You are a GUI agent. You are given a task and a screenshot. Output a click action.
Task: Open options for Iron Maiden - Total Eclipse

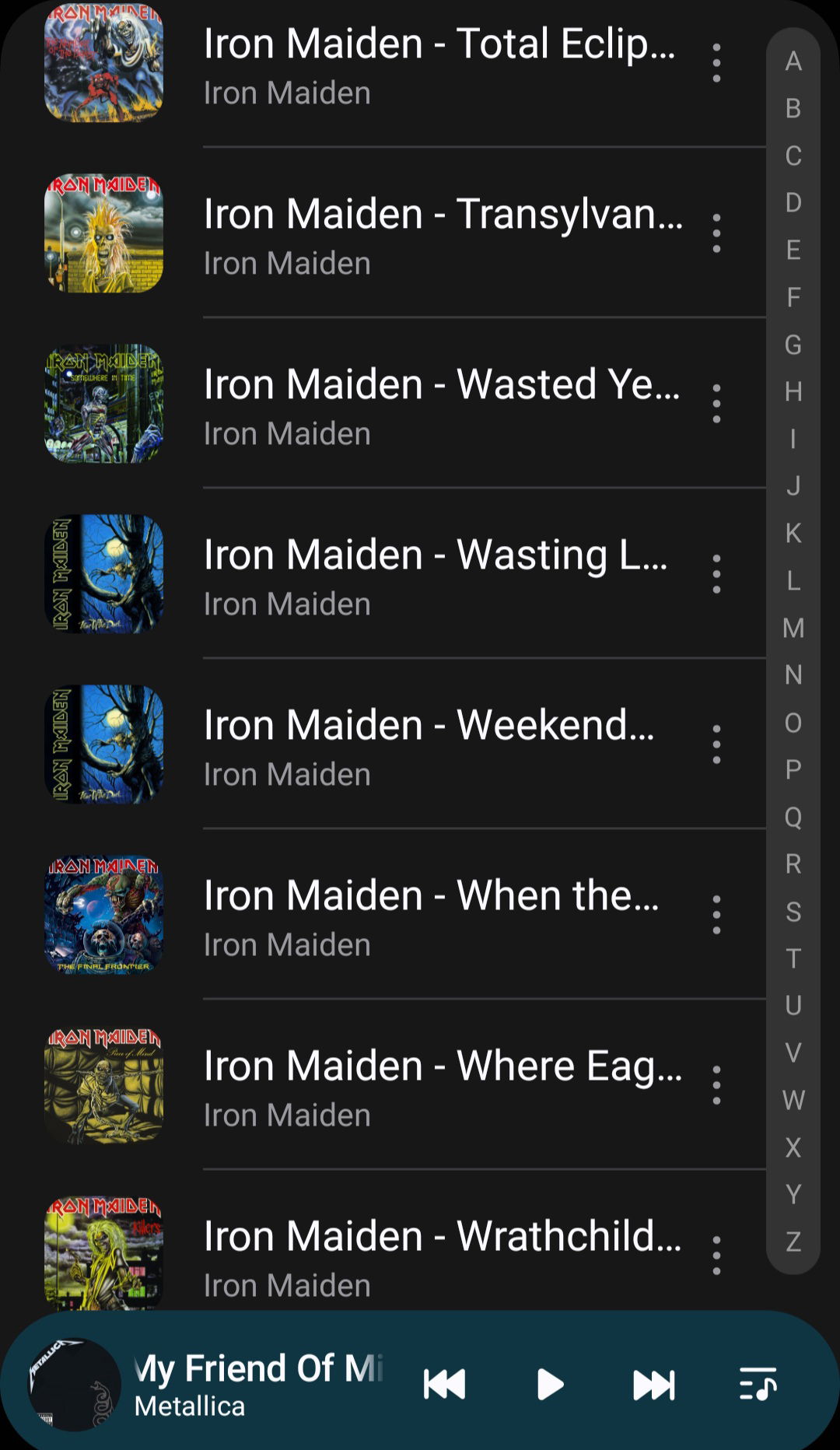(716, 62)
